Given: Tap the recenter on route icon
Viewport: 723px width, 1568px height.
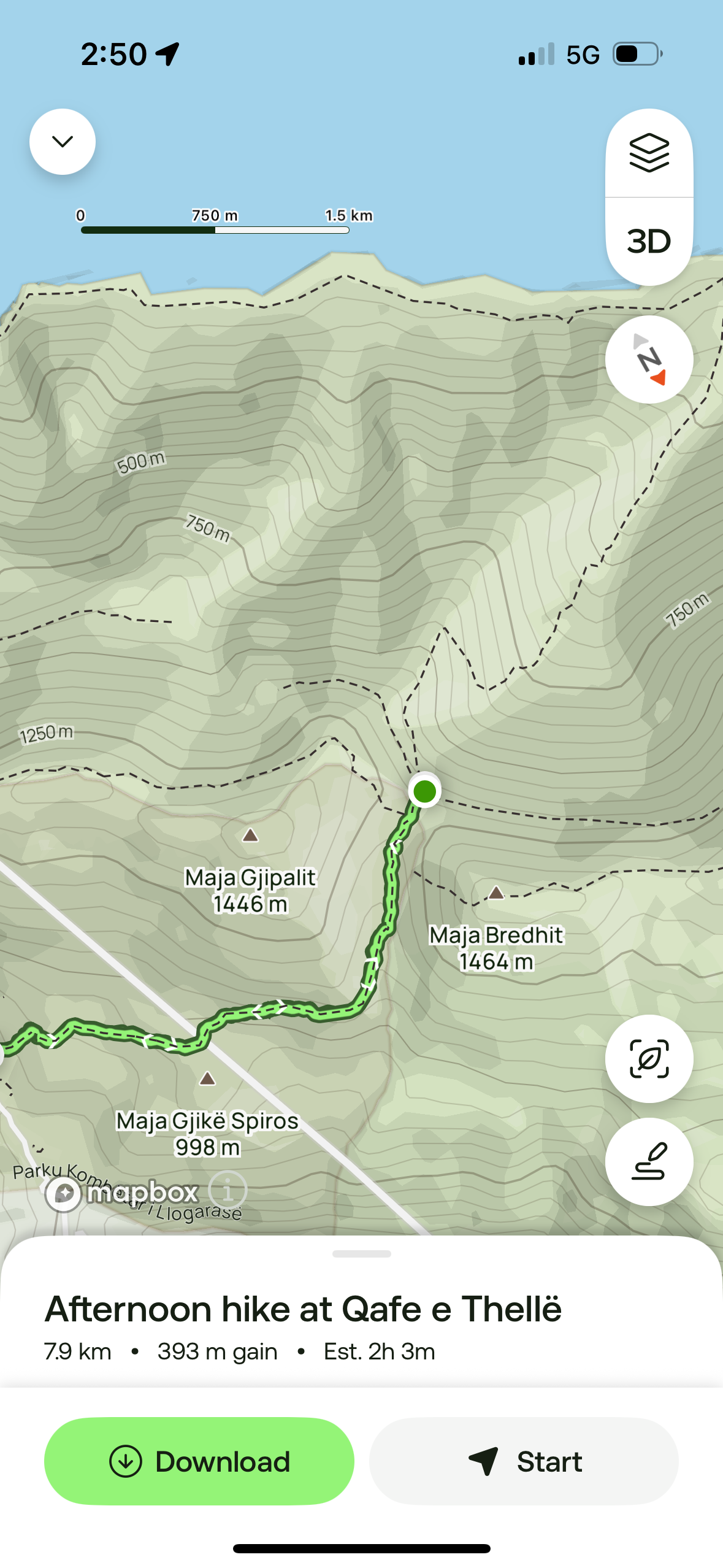Looking at the screenshot, I should pyautogui.click(x=649, y=1058).
